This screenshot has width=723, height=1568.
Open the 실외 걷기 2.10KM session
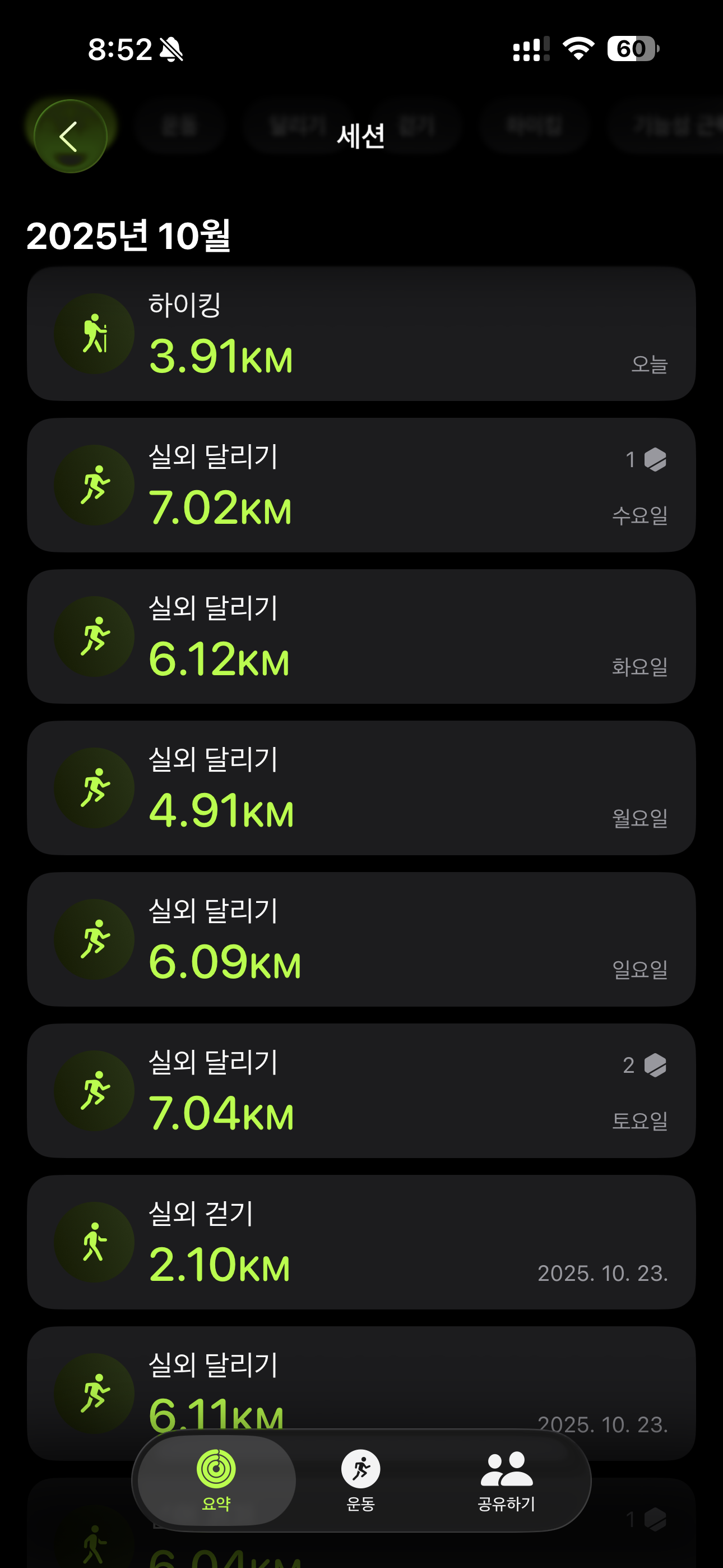(x=361, y=1242)
